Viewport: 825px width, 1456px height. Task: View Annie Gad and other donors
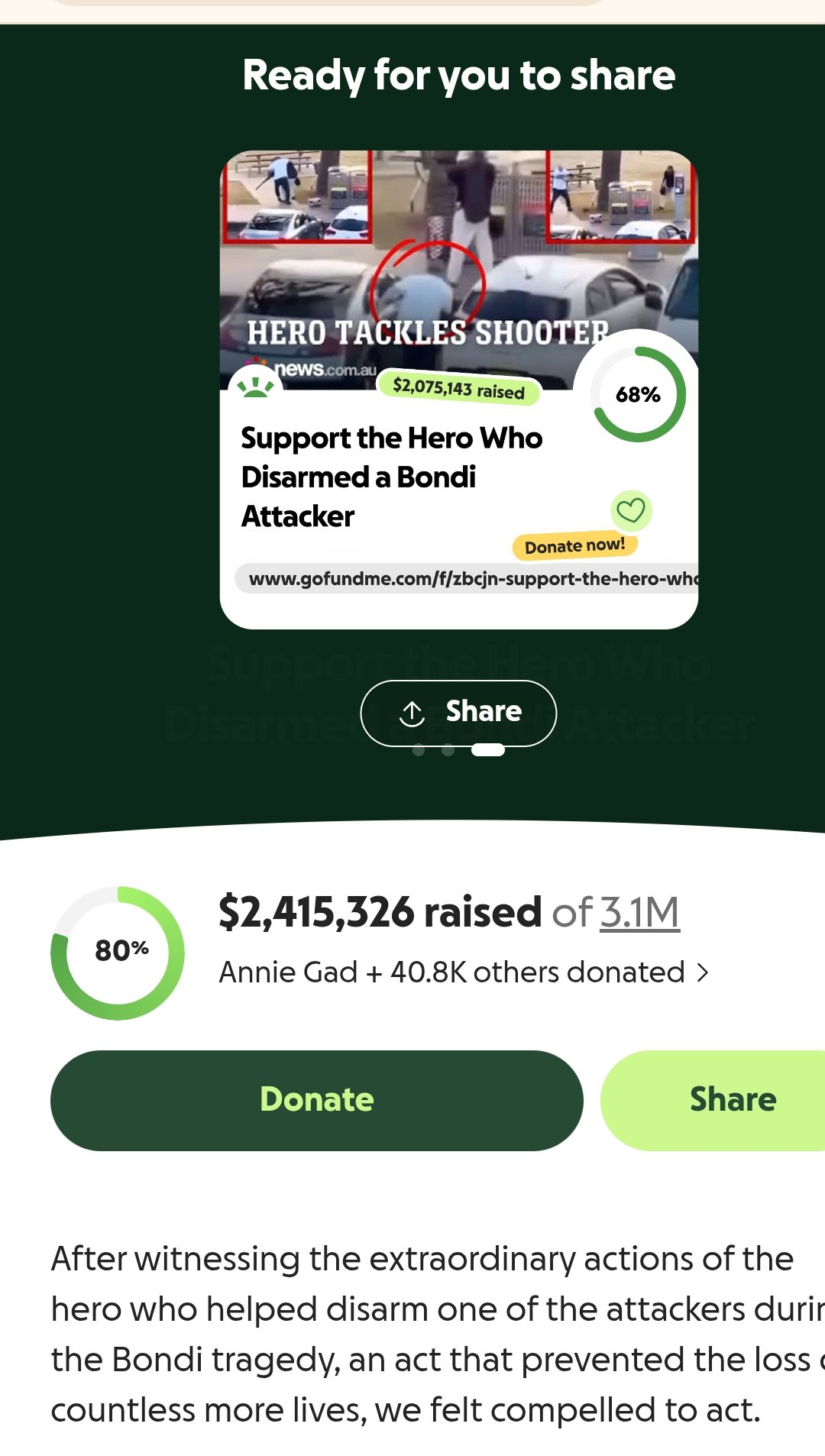click(x=463, y=972)
